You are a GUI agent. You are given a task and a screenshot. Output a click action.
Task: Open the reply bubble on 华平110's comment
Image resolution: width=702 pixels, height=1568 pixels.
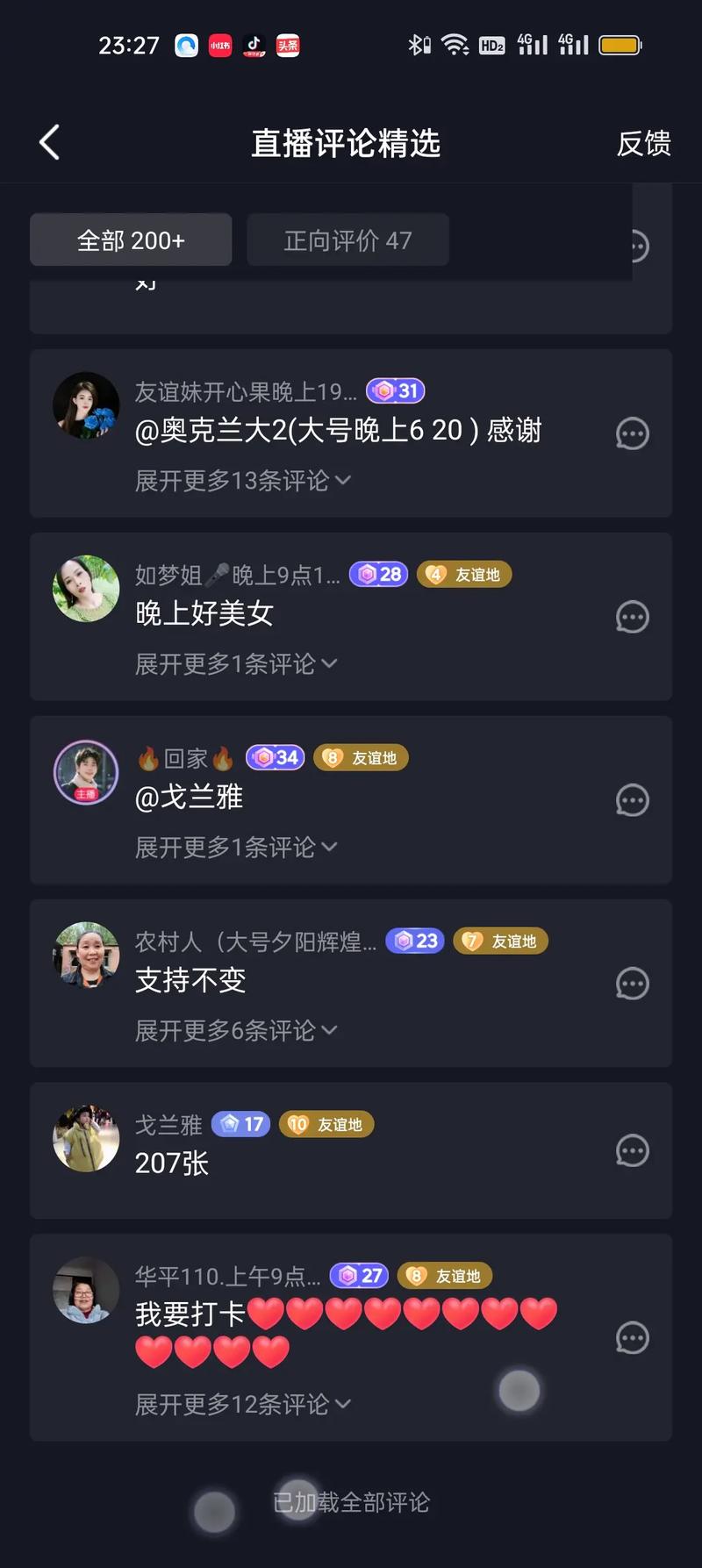pyautogui.click(x=633, y=1338)
